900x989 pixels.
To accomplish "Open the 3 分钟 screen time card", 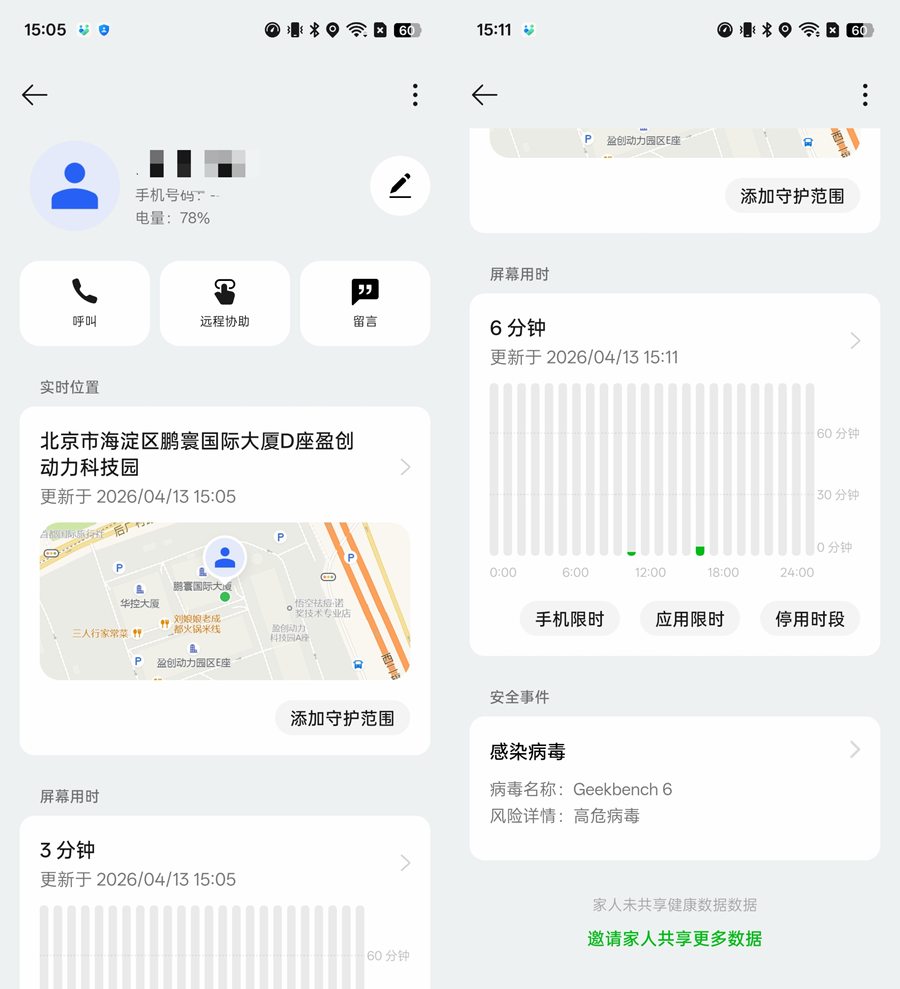I will click(x=225, y=863).
